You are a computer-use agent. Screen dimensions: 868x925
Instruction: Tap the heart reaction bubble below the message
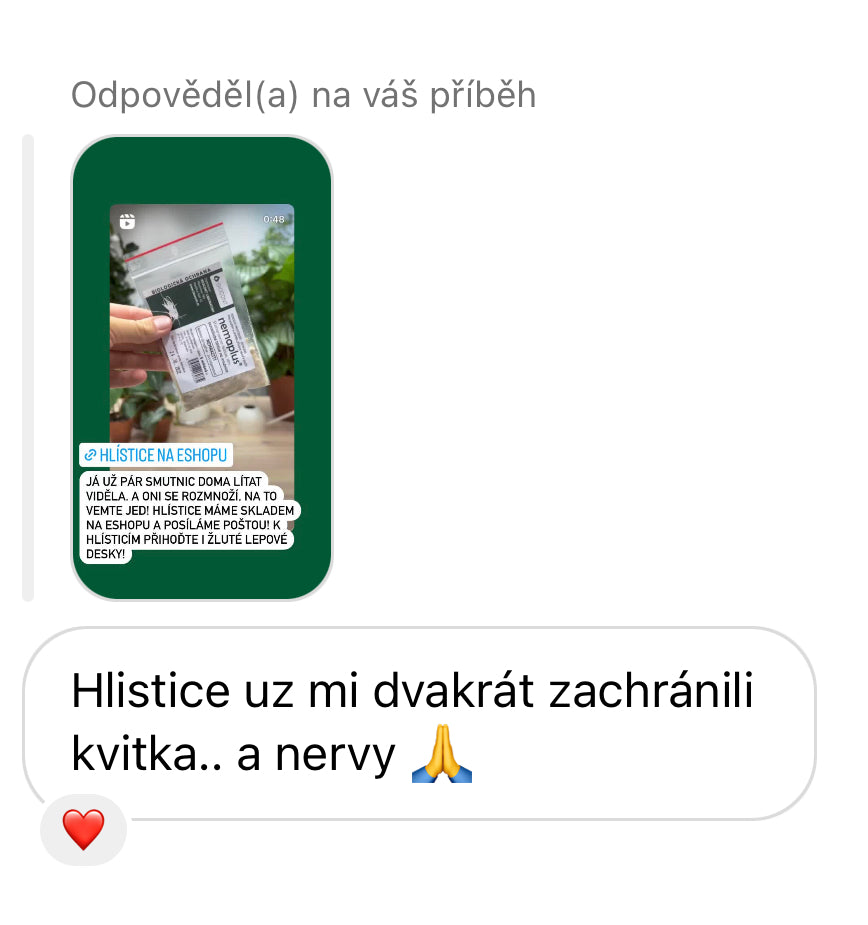(83, 830)
